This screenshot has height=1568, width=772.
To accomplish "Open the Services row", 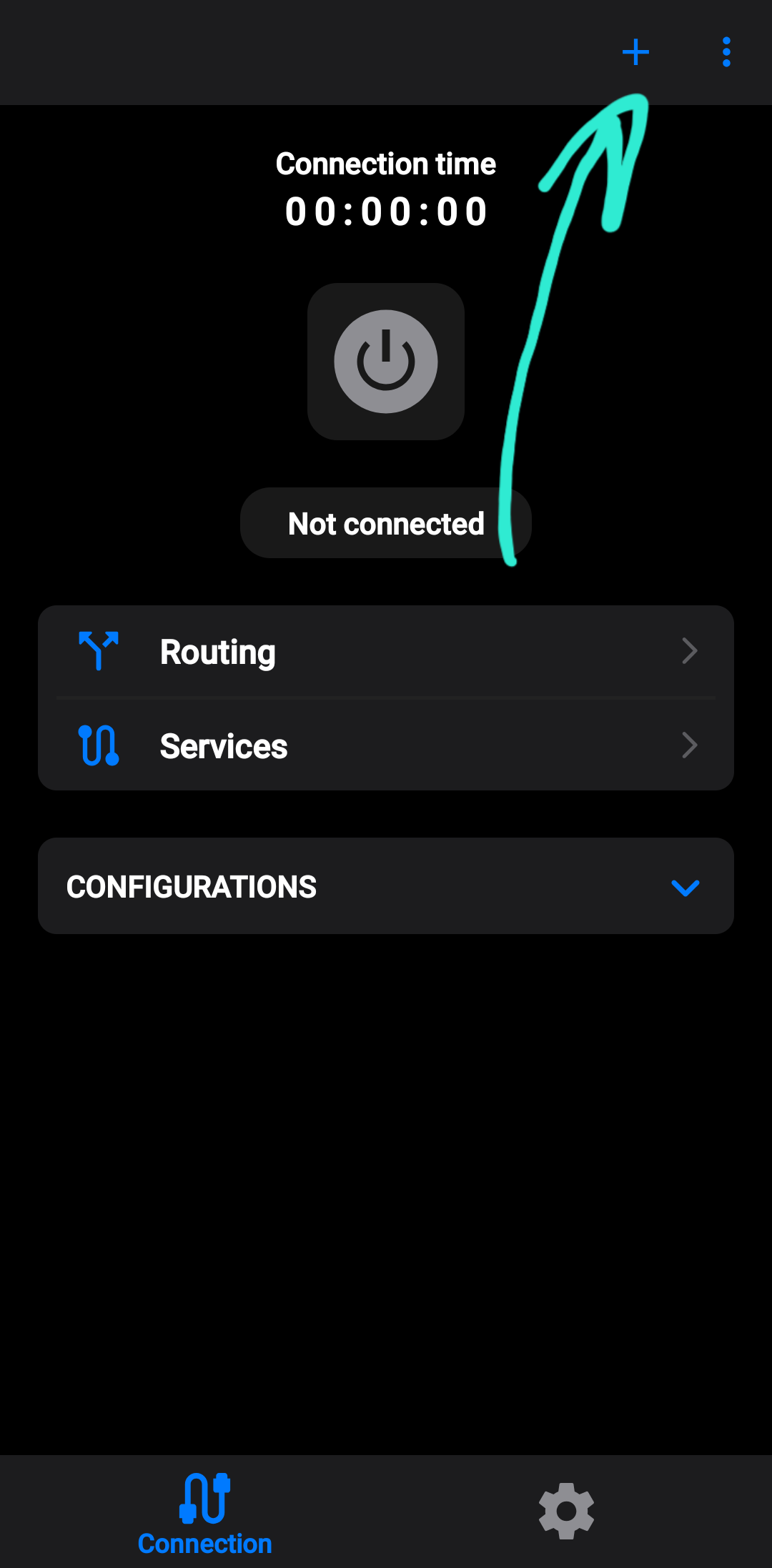I will [386, 745].
